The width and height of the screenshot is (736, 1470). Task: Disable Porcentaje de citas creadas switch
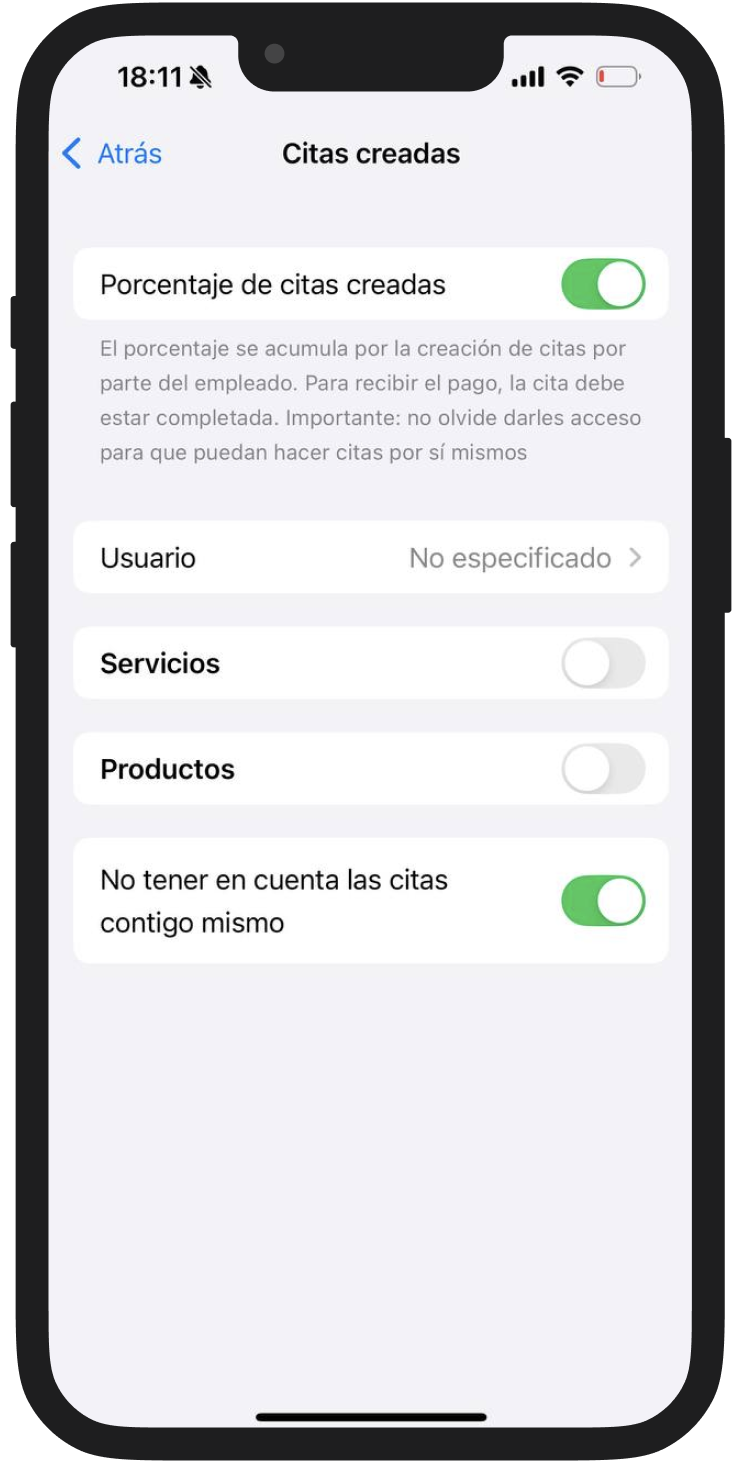(x=602, y=285)
